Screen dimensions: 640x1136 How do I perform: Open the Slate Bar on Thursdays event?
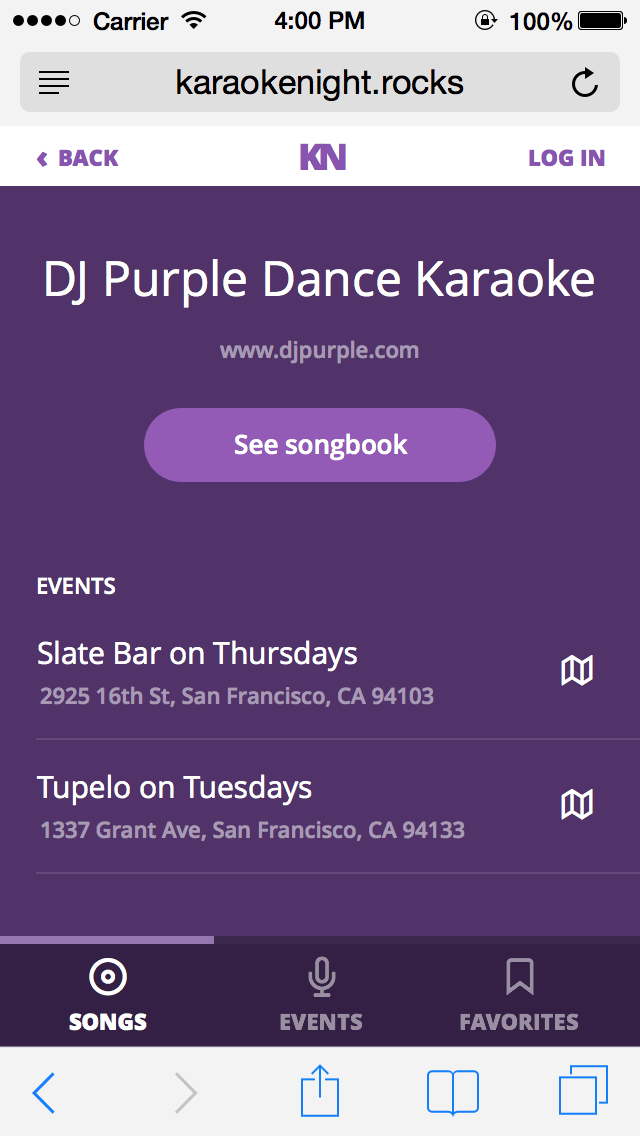pos(197,654)
